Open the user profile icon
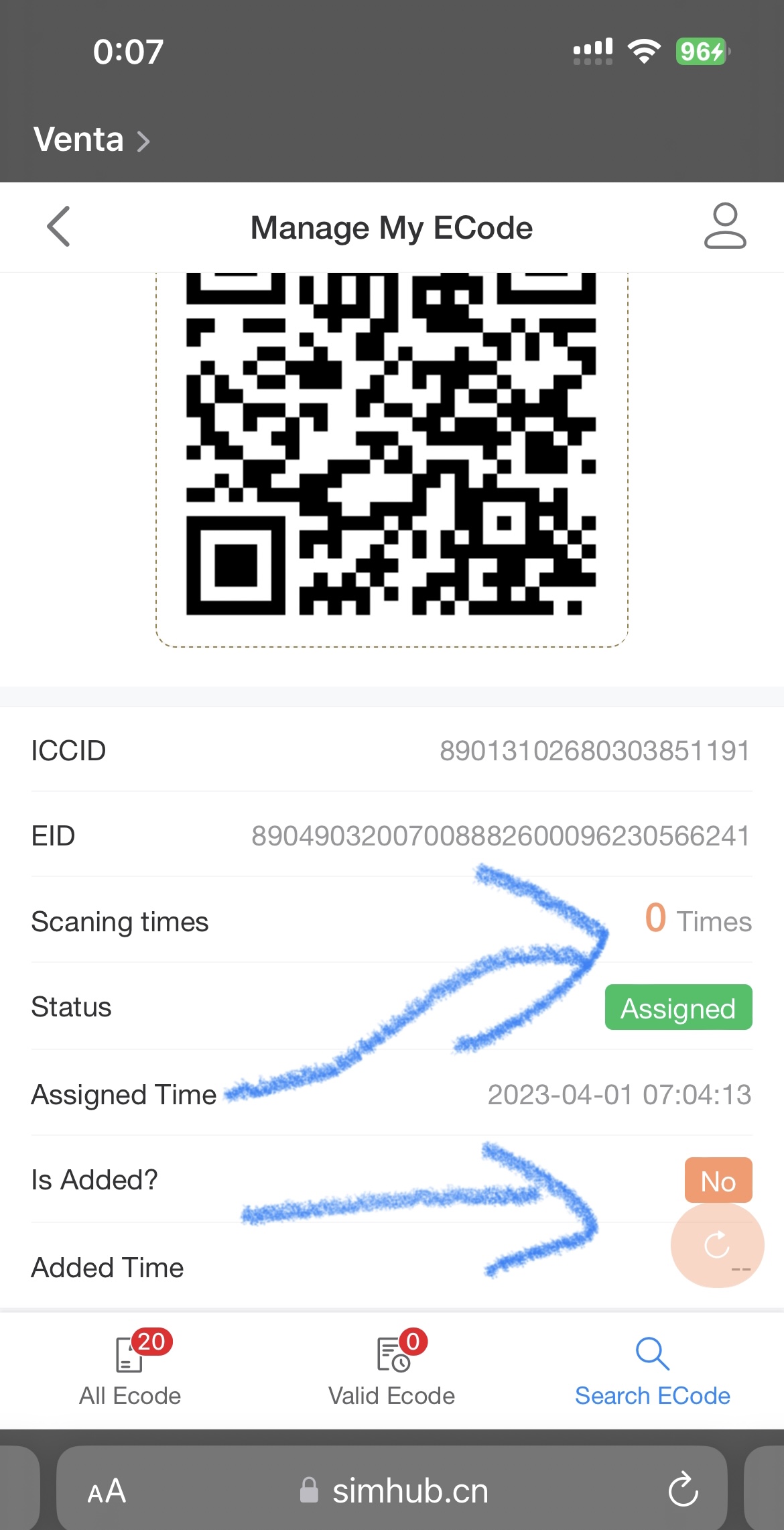Screen dimensions: 784x1530 pos(725,226)
